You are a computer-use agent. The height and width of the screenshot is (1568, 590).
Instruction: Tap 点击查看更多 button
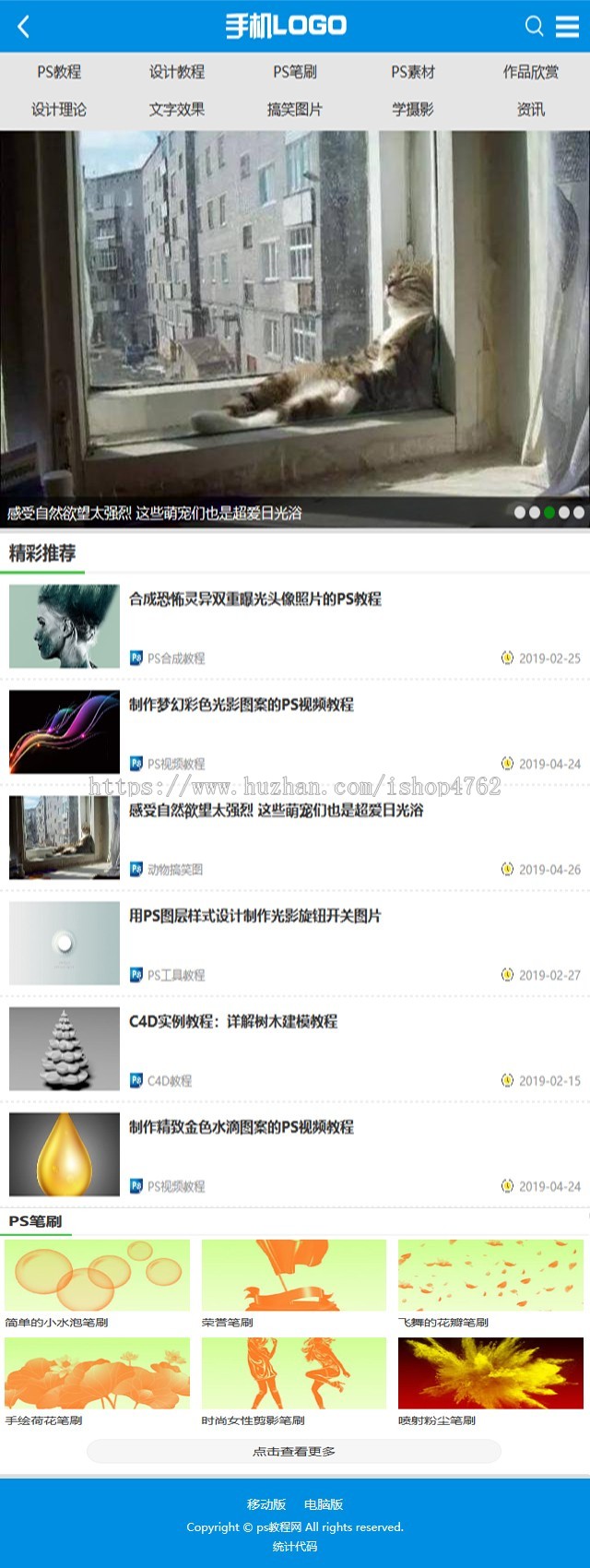coord(294,1452)
